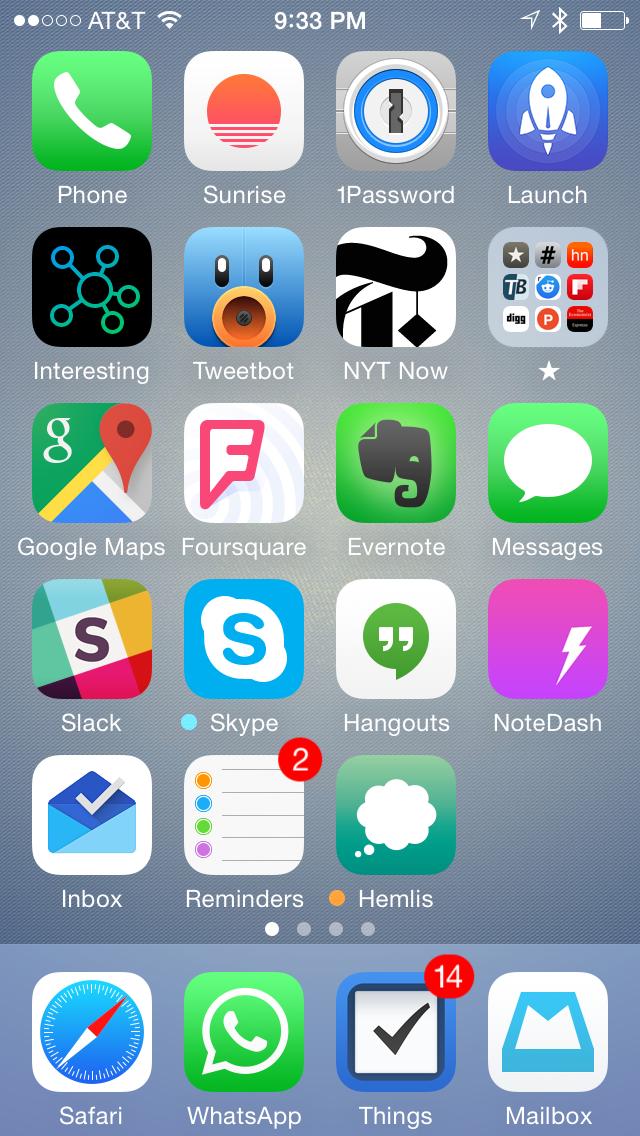
Task: Launch Tweetbot
Action: click(x=244, y=287)
